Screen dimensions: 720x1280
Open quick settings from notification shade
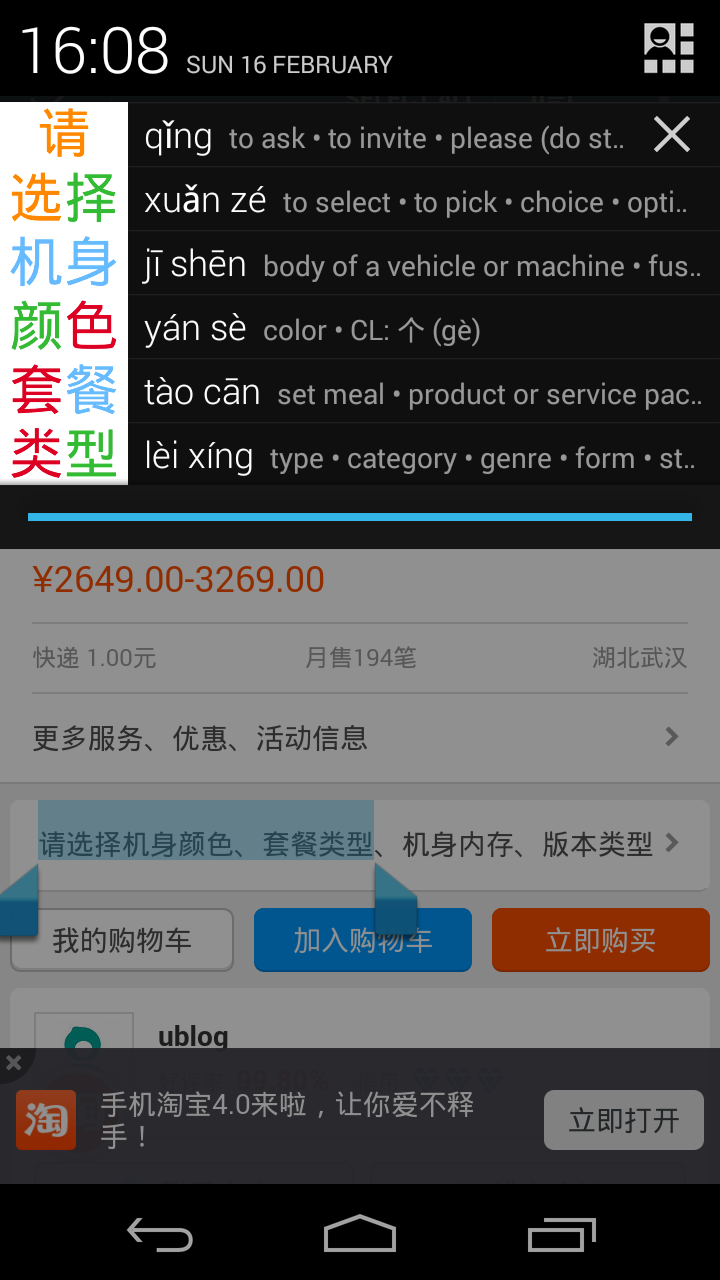pos(669,48)
